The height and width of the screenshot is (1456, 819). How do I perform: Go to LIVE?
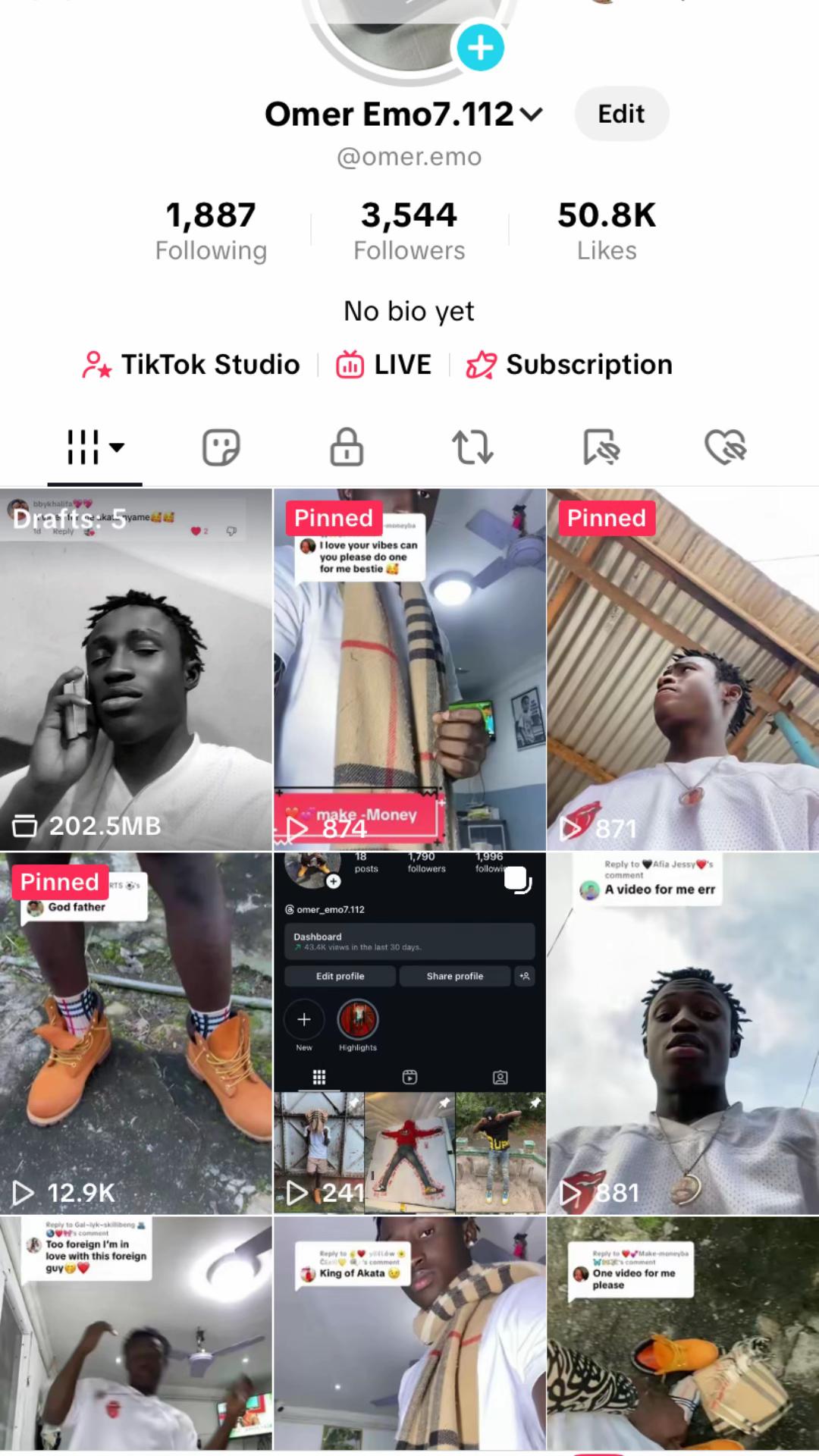(384, 365)
